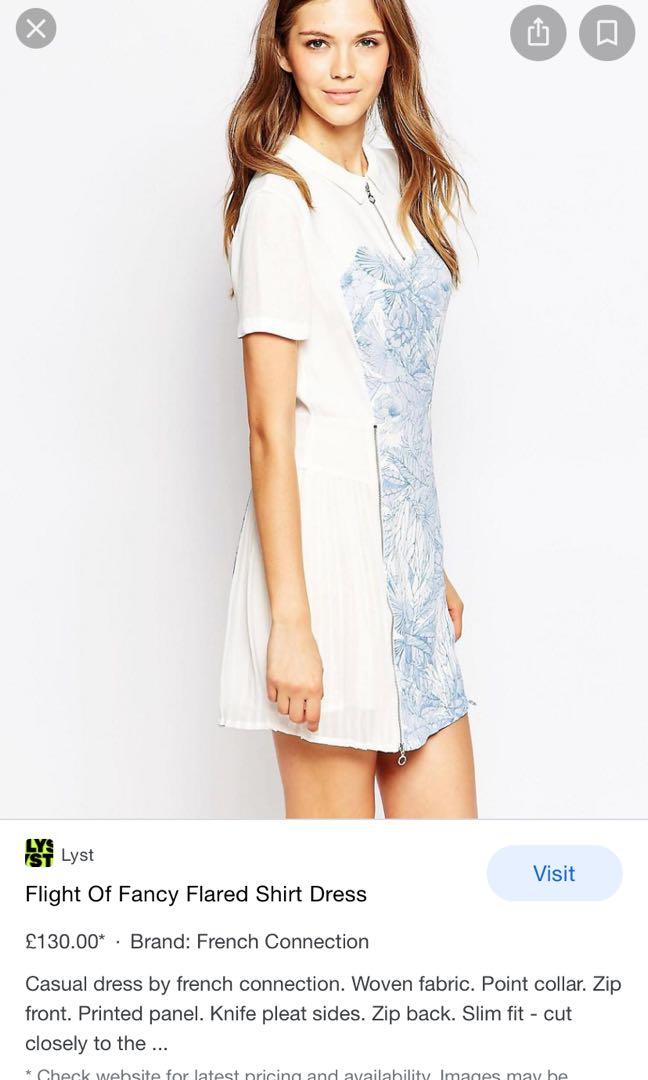The height and width of the screenshot is (1080, 648).
Task: Close the image viewer
Action: click(36, 29)
